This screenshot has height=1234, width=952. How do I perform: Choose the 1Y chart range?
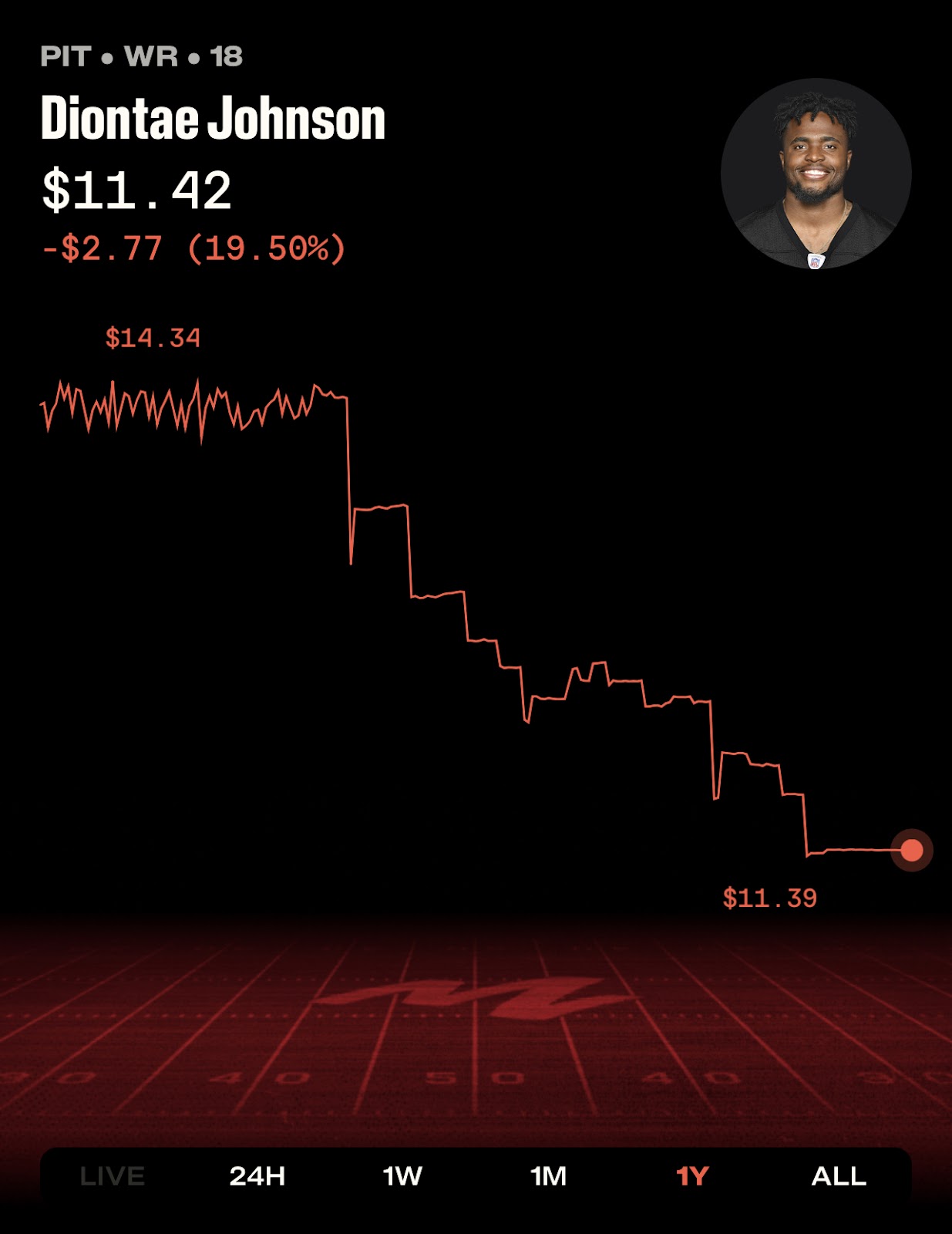[x=692, y=1176]
